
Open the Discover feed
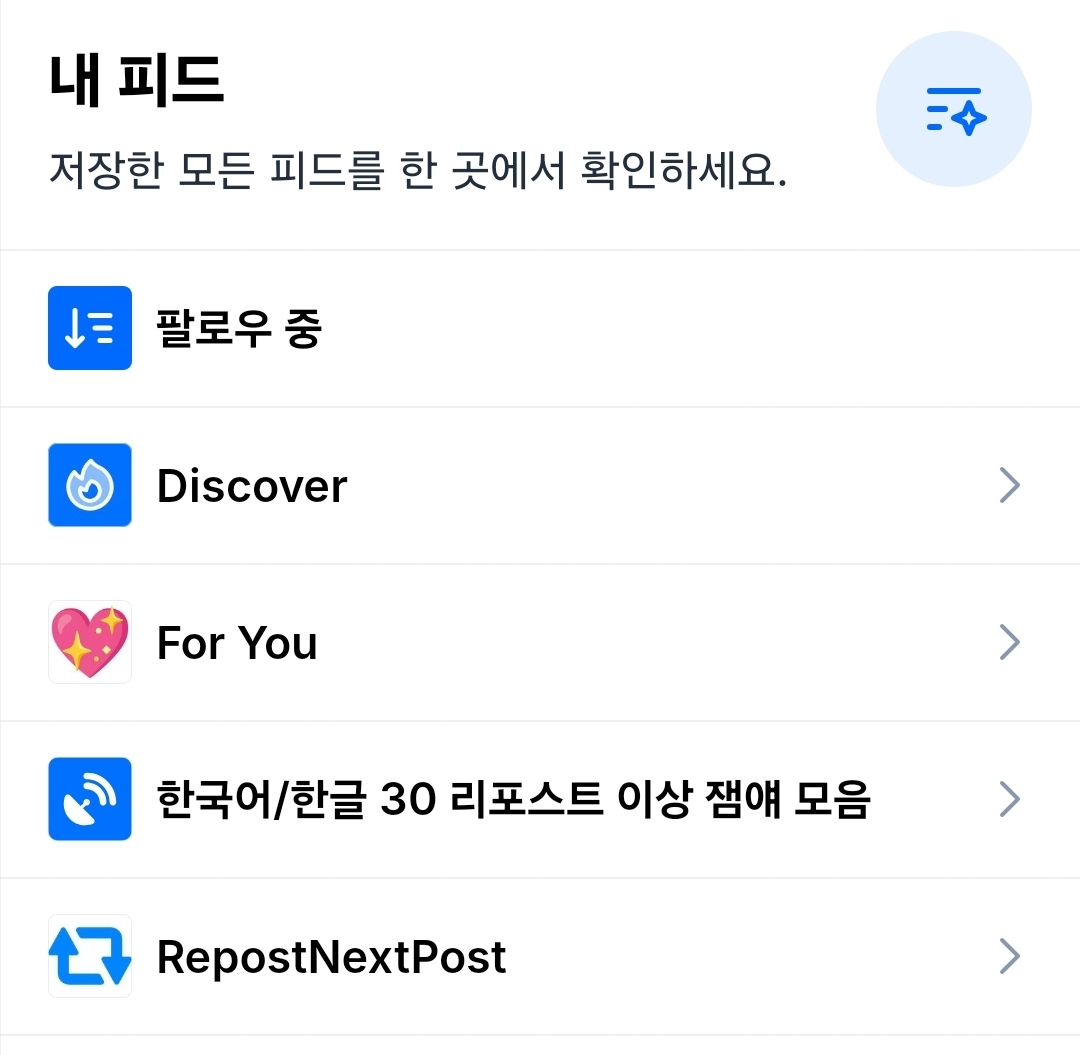252,486
